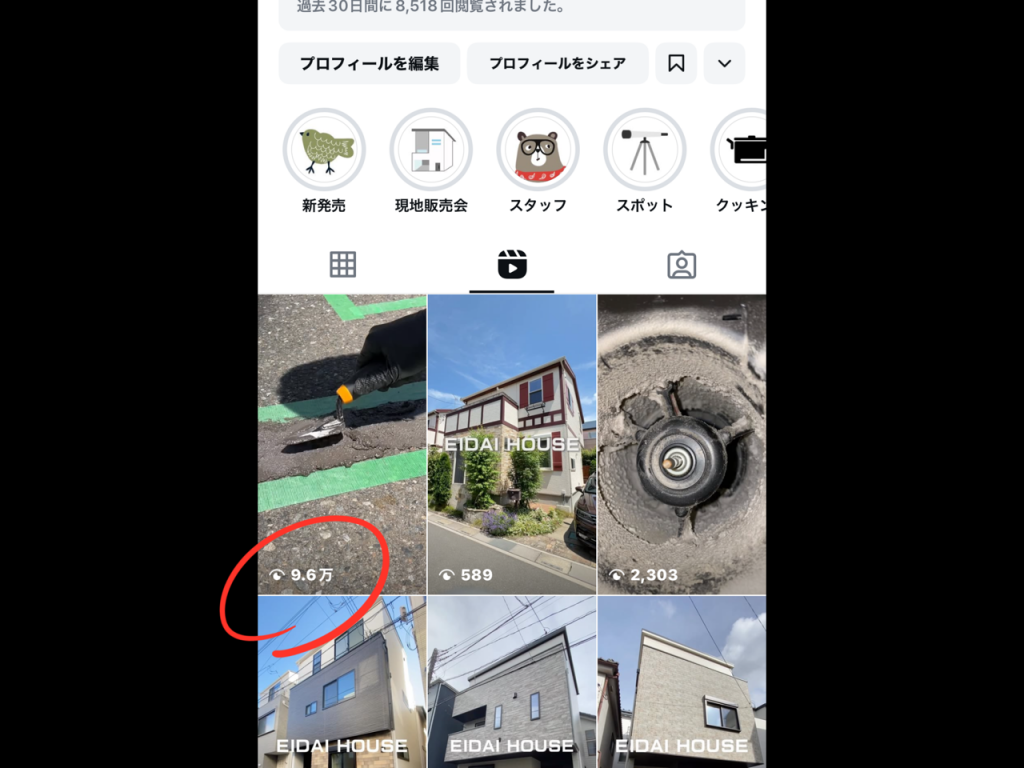Switch to the posts grid tab
The image size is (1024, 768).
[343, 265]
